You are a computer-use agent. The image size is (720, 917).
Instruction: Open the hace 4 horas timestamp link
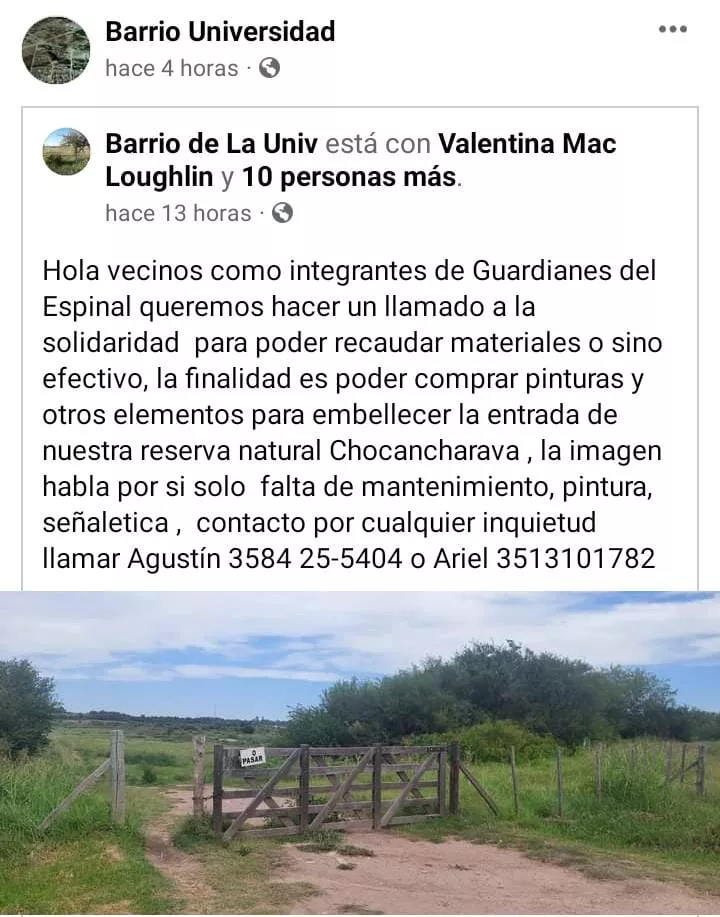point(165,69)
